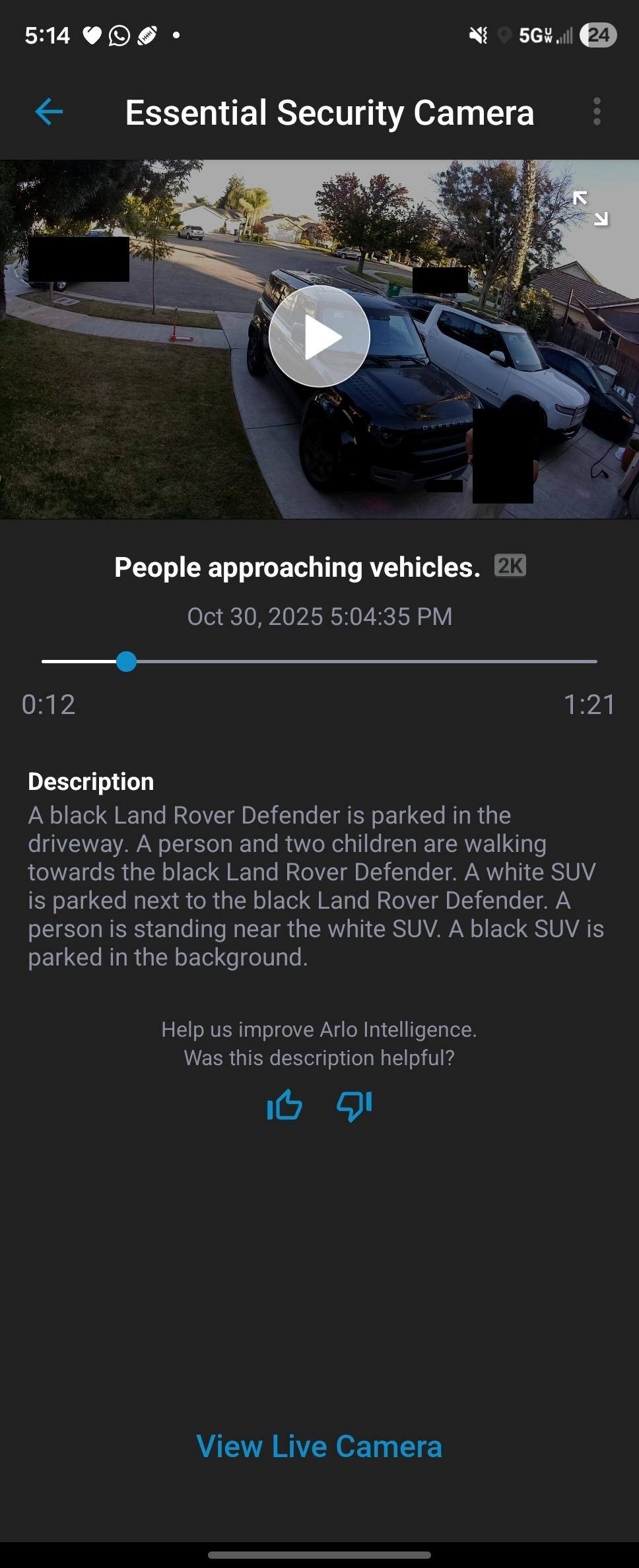Play the recorded video clip
The height and width of the screenshot is (1568, 639).
click(x=319, y=337)
